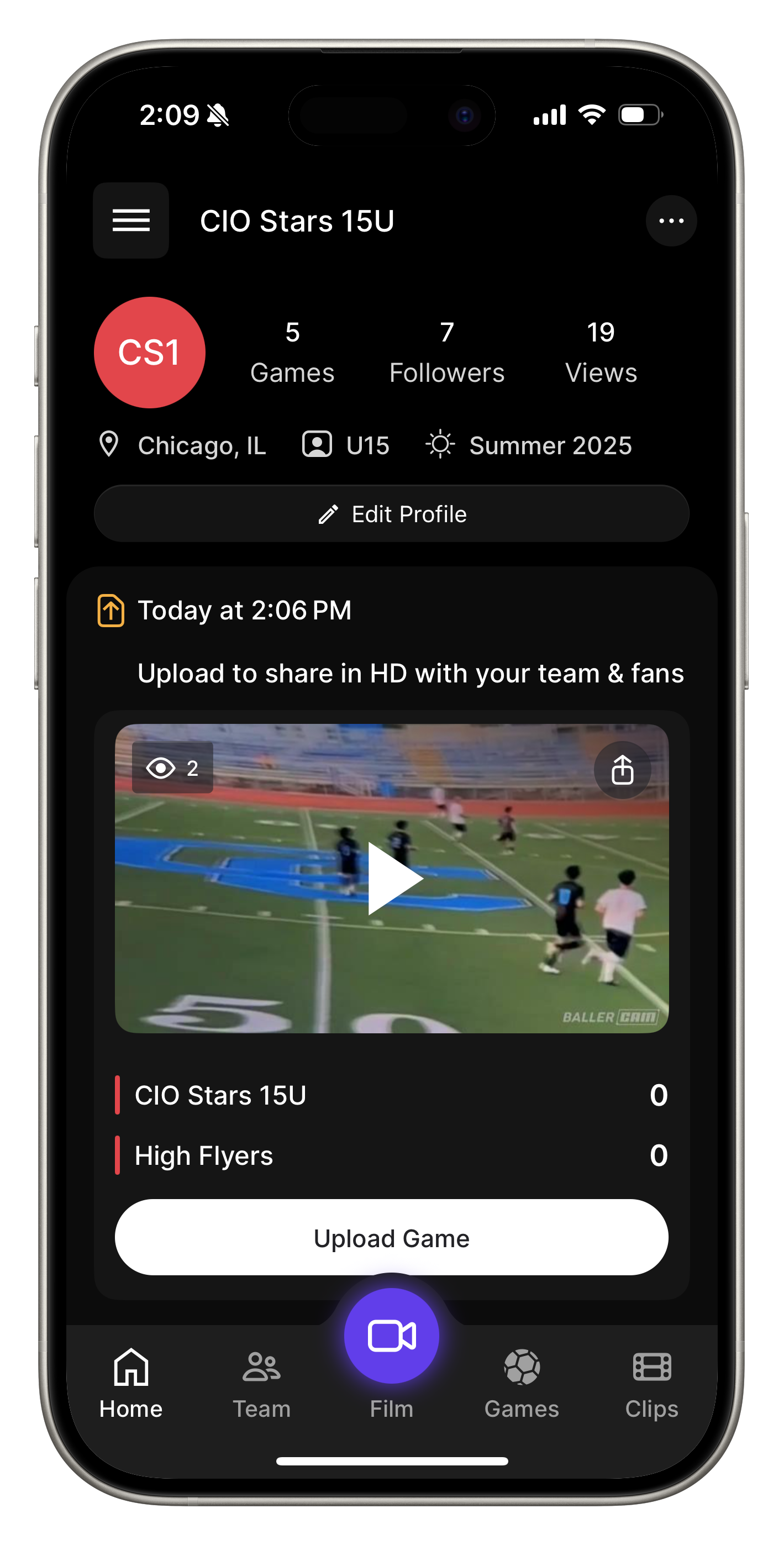Image resolution: width=784 pixels, height=1545 pixels.
Task: View the 7 Followers list
Action: pyautogui.click(x=447, y=353)
